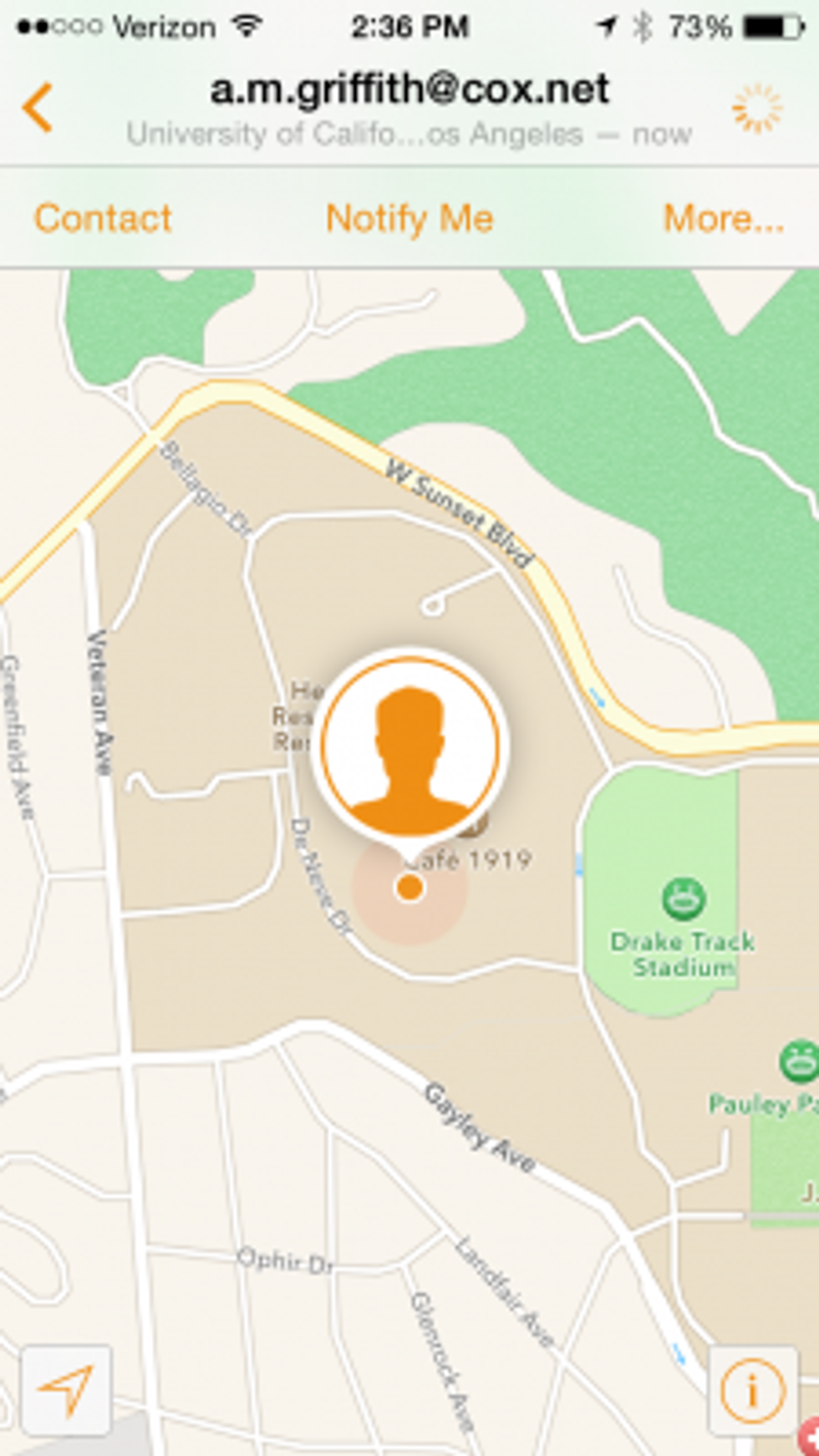Go back using the orange arrow

[38, 108]
